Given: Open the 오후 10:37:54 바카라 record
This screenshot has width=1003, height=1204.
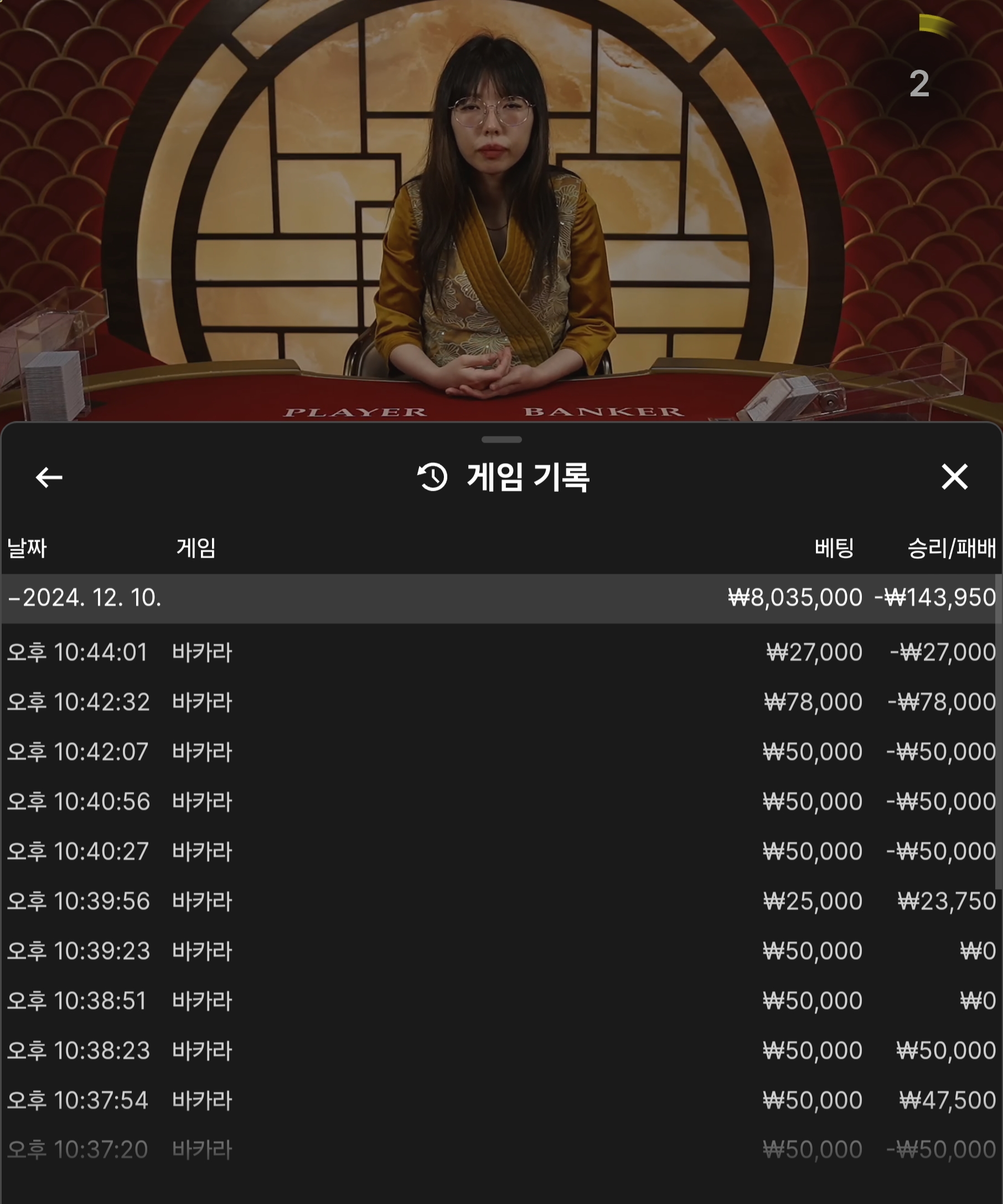Looking at the screenshot, I should click(x=499, y=1101).
